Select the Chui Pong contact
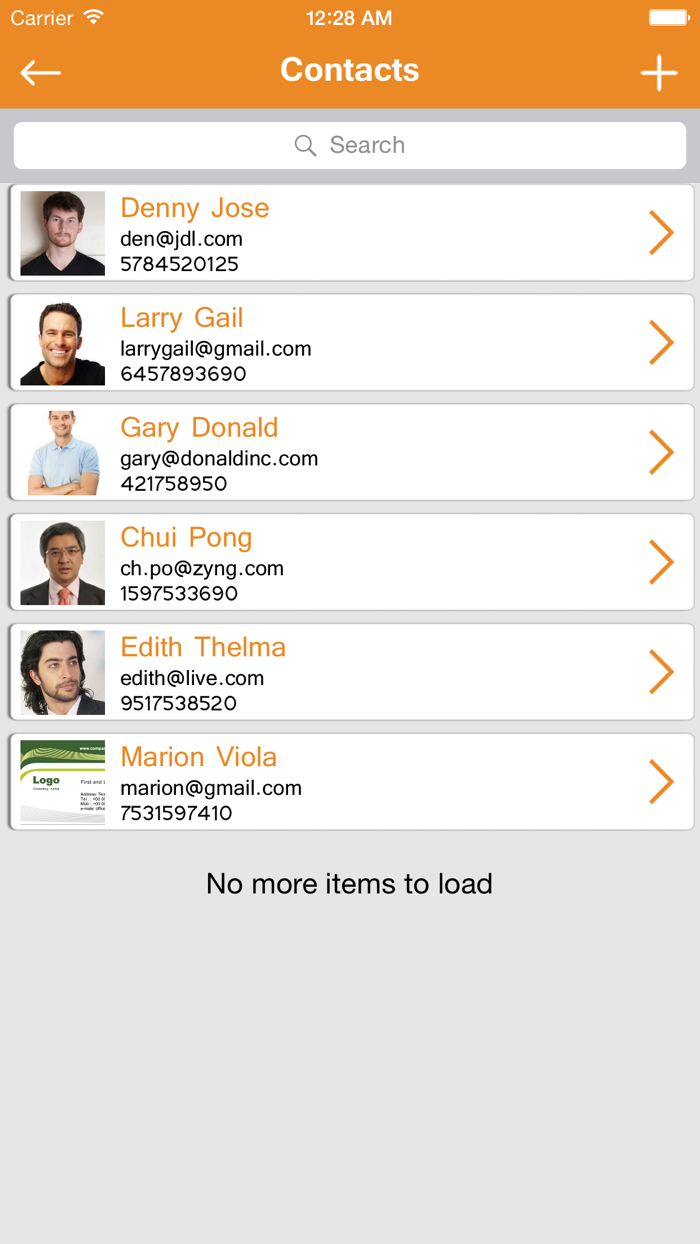Screen dimensions: 700x1244 (351, 563)
